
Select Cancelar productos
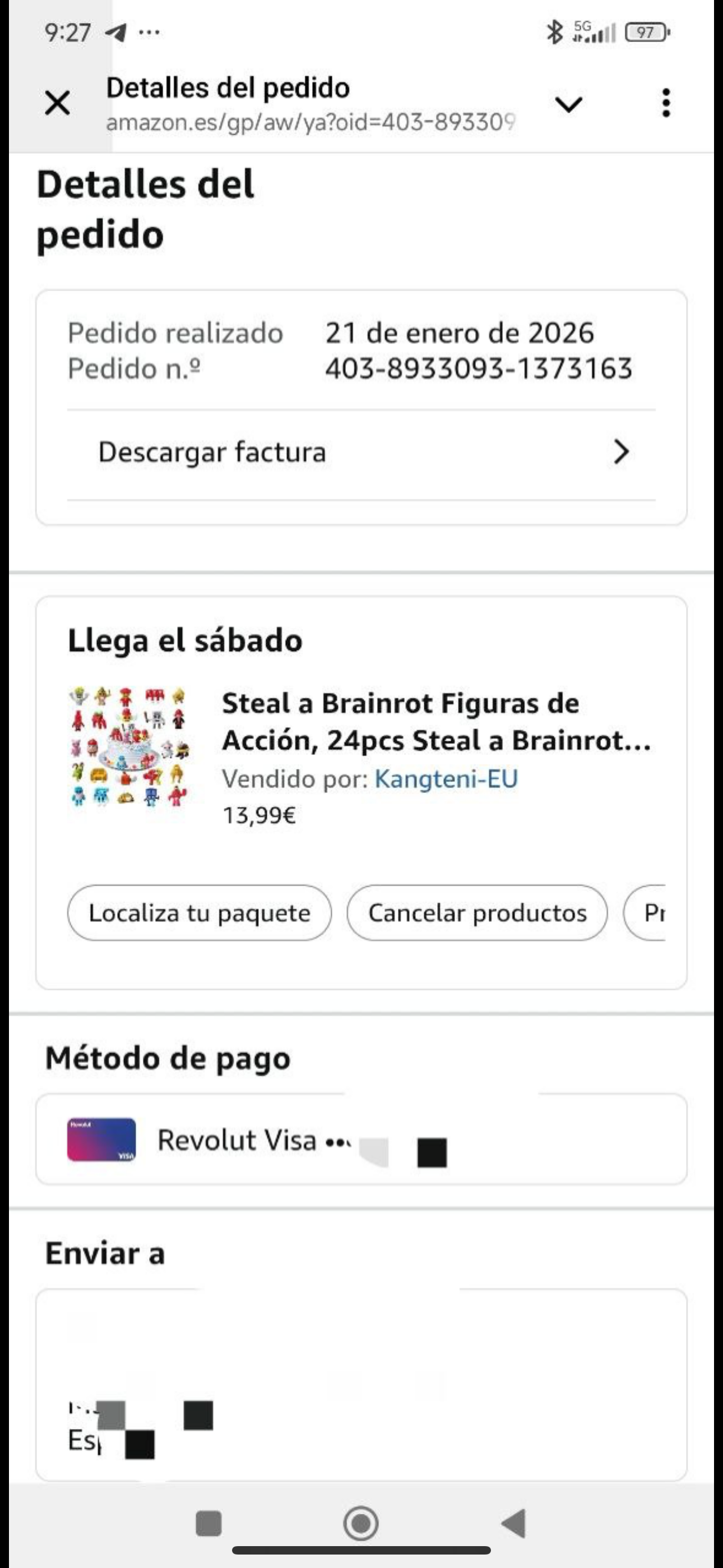[477, 912]
